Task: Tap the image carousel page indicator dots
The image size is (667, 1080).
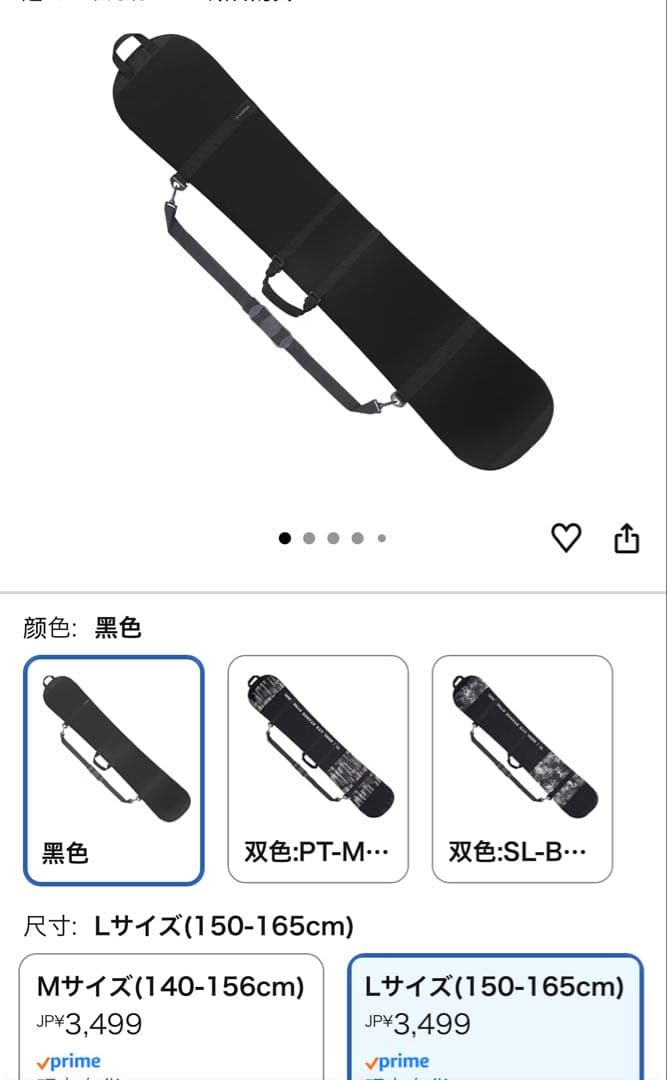Action: point(333,538)
